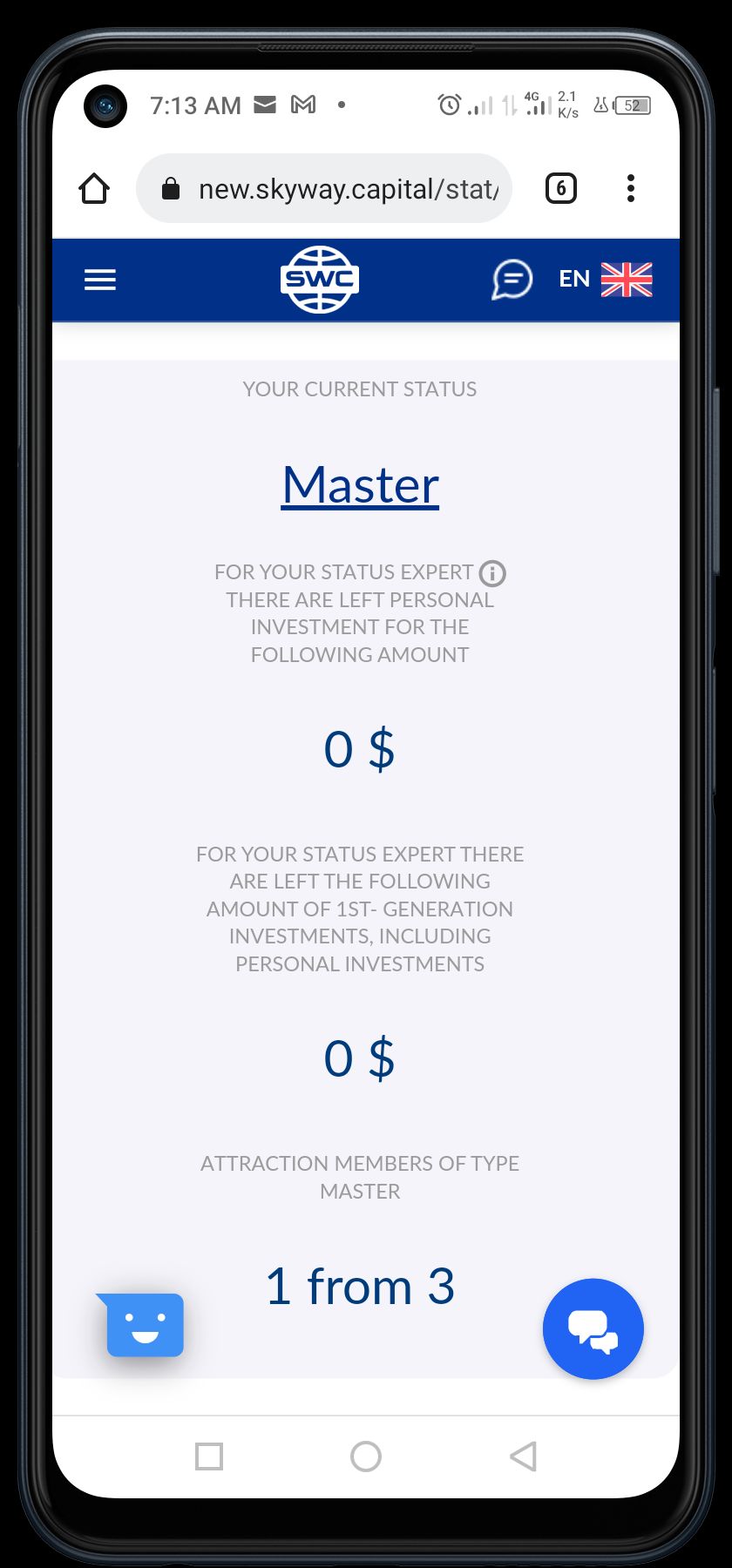This screenshot has height=1568, width=732.
Task: Change language from EN
Action: (605, 280)
